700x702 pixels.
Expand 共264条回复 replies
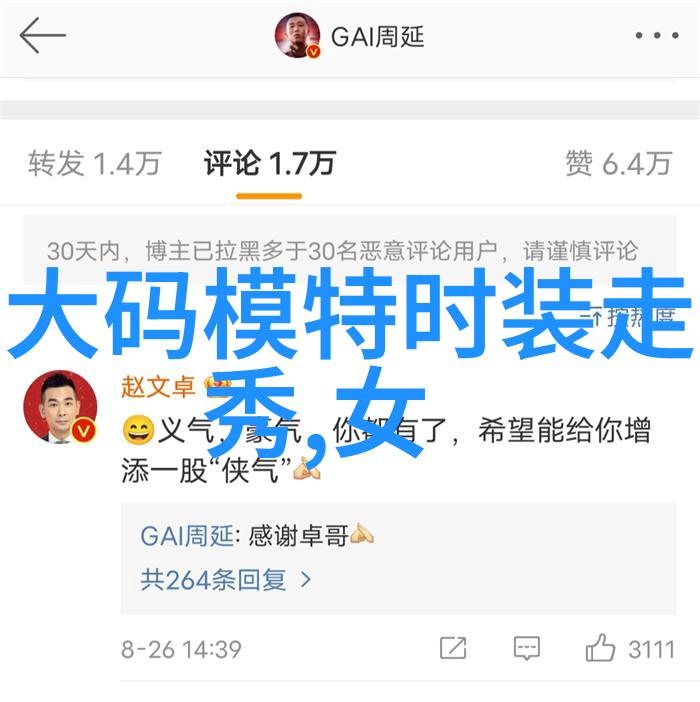pos(226,579)
